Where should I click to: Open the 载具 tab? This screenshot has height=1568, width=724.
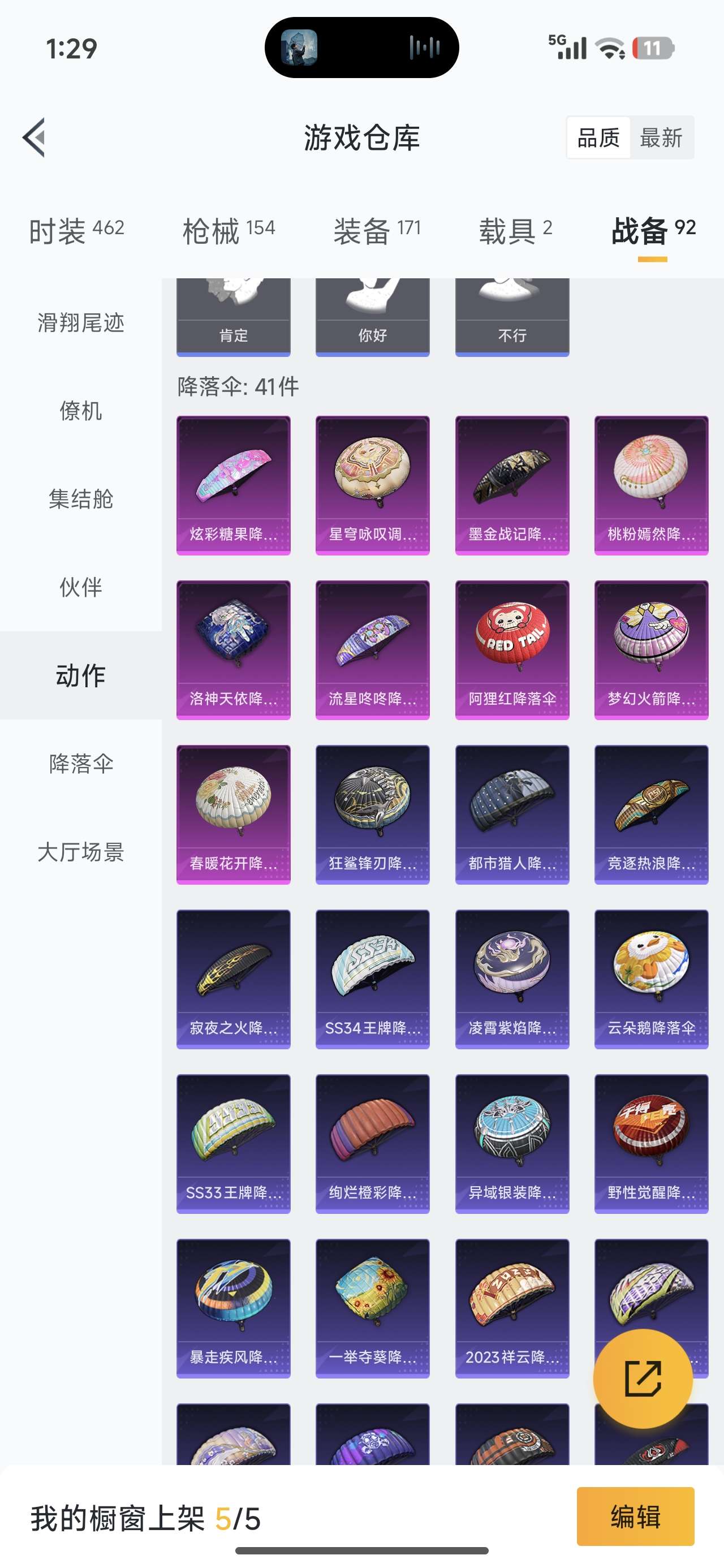click(x=515, y=231)
